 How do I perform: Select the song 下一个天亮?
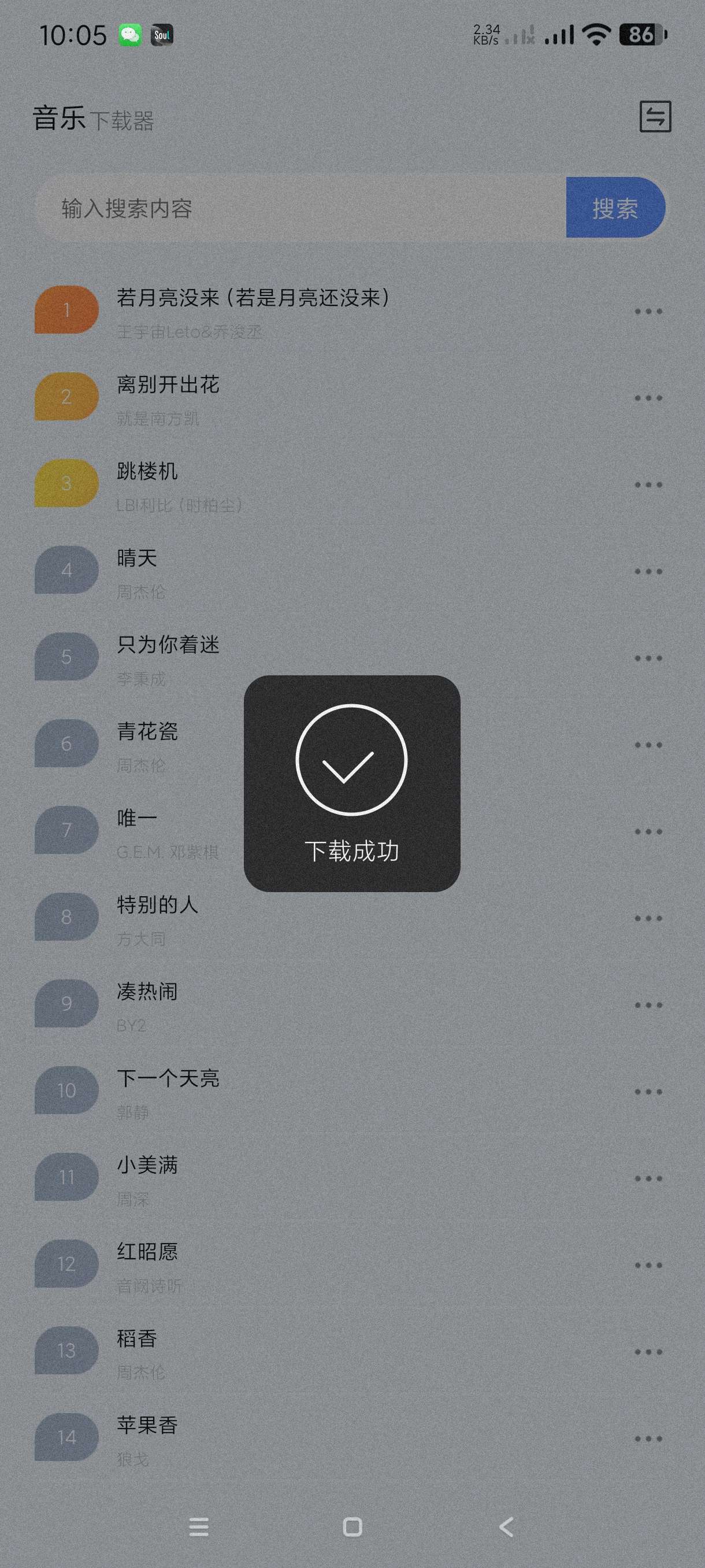tap(168, 1079)
